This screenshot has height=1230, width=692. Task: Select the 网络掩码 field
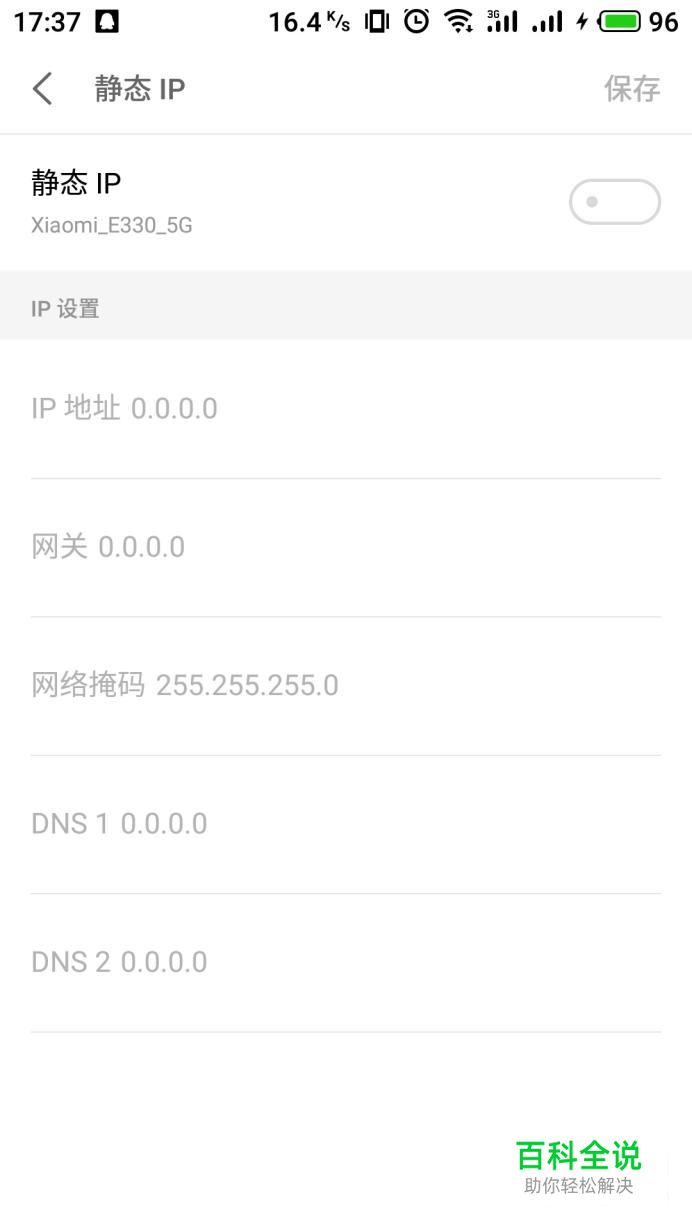point(346,686)
